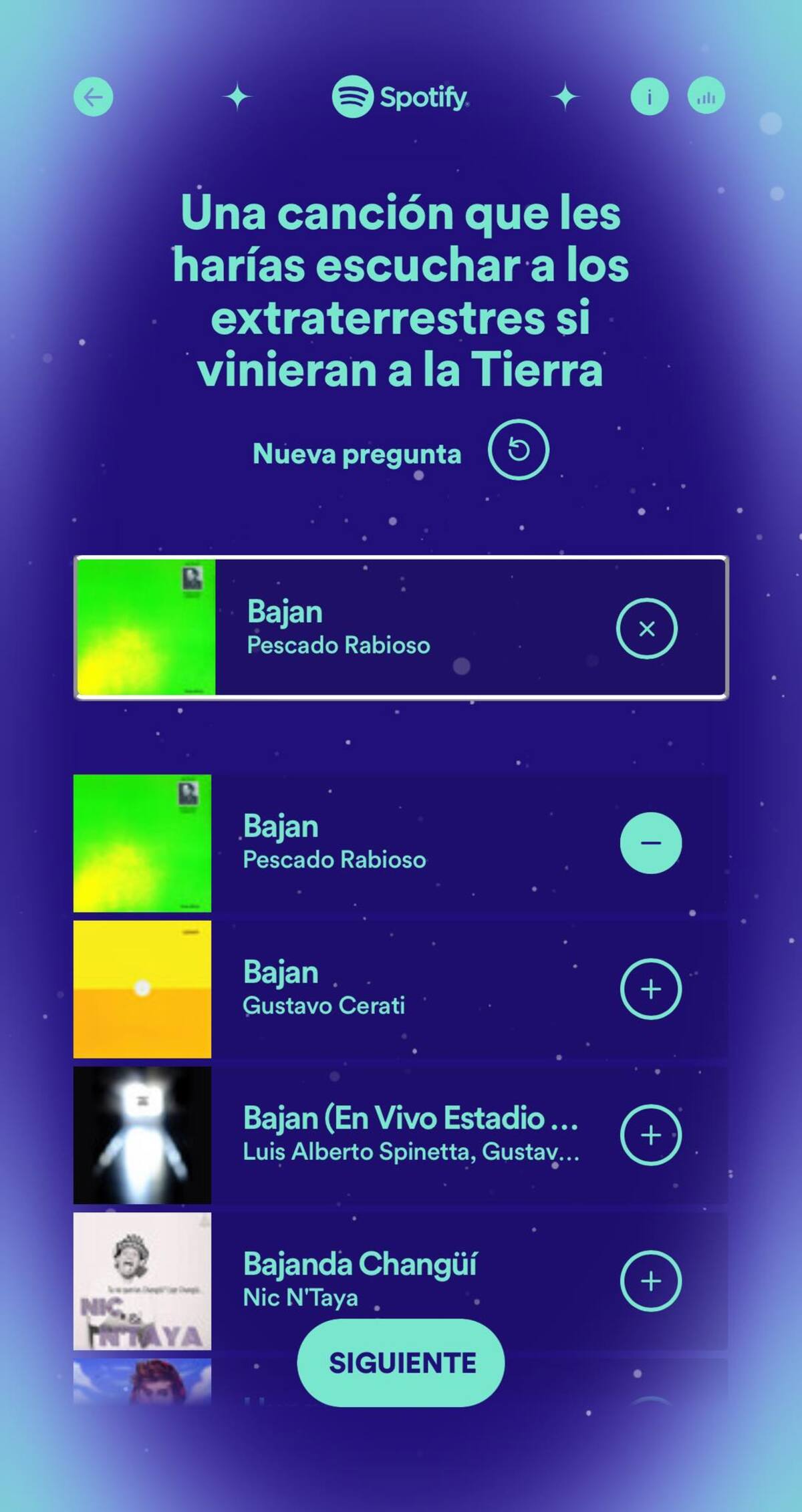Image resolution: width=802 pixels, height=1512 pixels.
Task: Open the info icon
Action: tap(649, 98)
